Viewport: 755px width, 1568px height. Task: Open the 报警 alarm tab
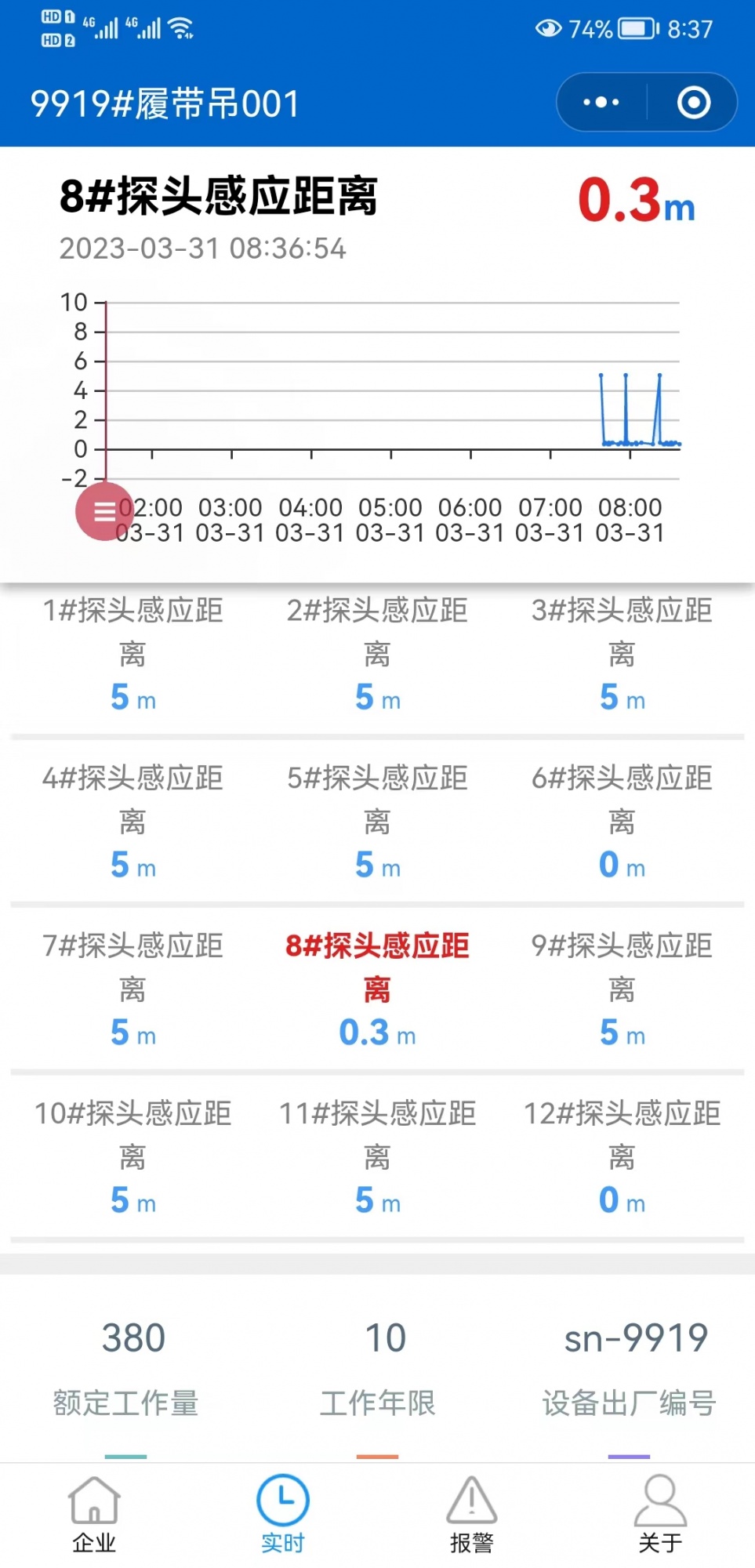tap(472, 1515)
